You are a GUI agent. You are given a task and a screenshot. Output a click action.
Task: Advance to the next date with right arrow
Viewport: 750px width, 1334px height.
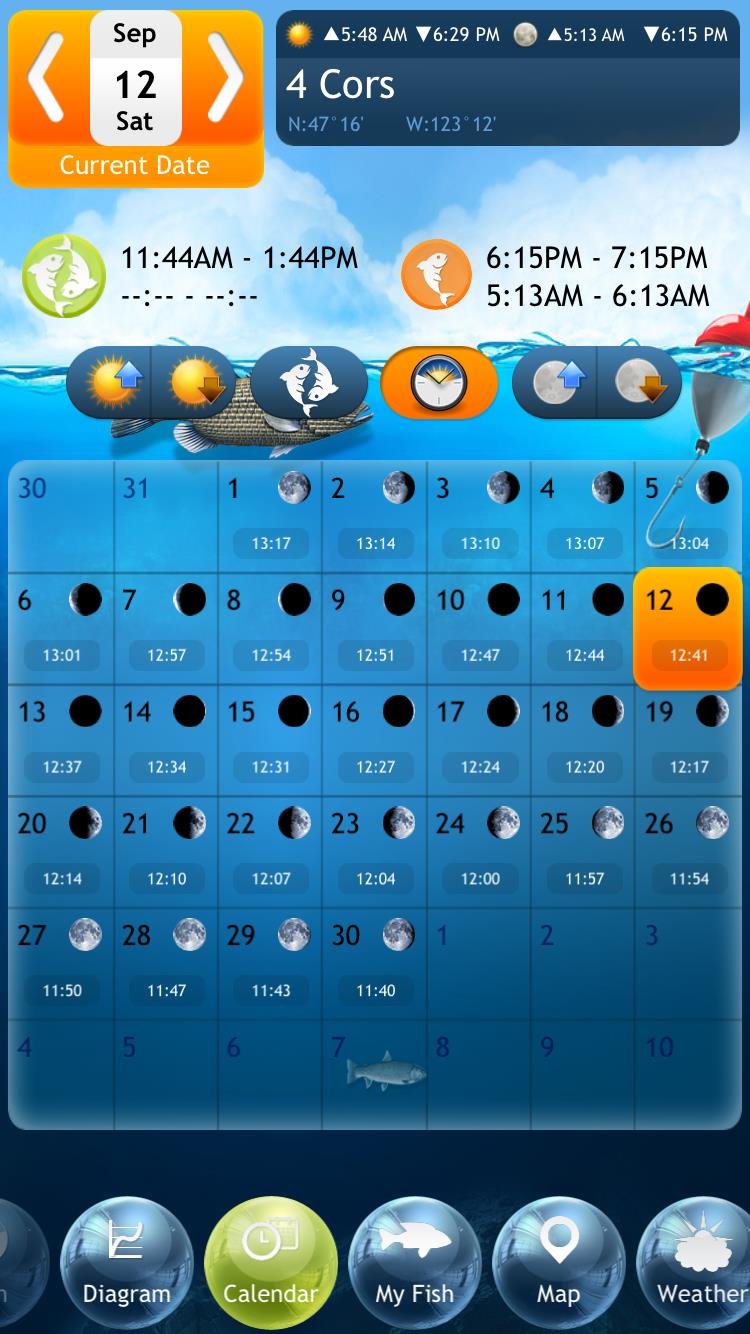point(225,77)
